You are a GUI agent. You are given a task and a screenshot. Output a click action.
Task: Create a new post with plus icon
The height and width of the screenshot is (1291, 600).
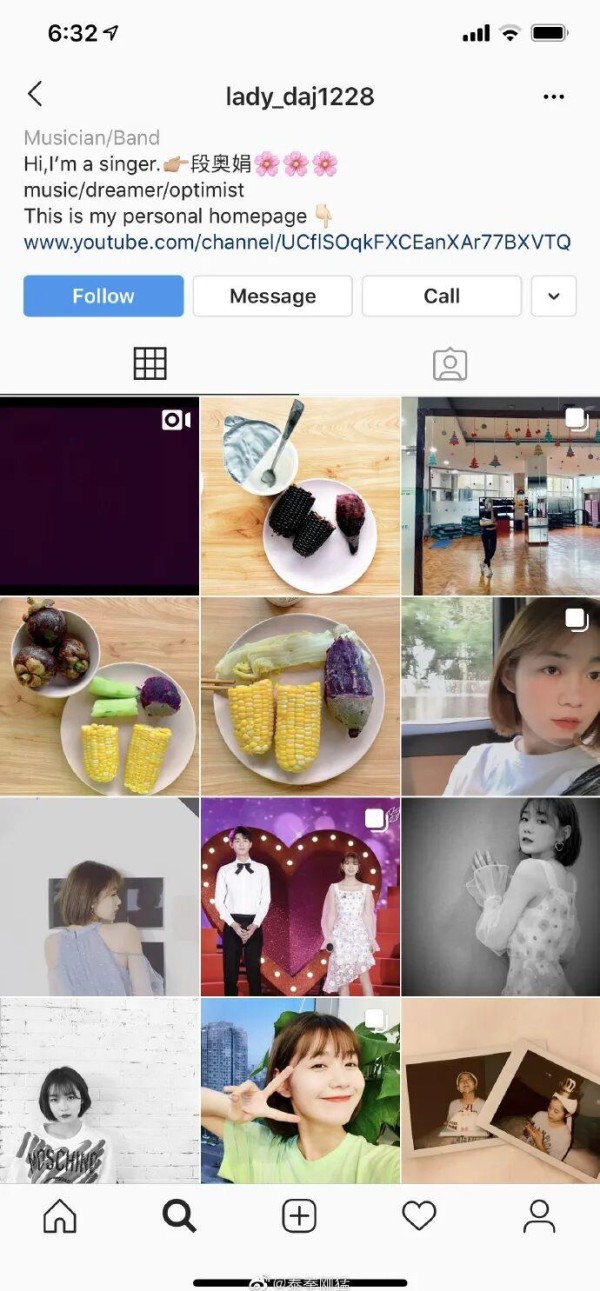(x=299, y=1216)
